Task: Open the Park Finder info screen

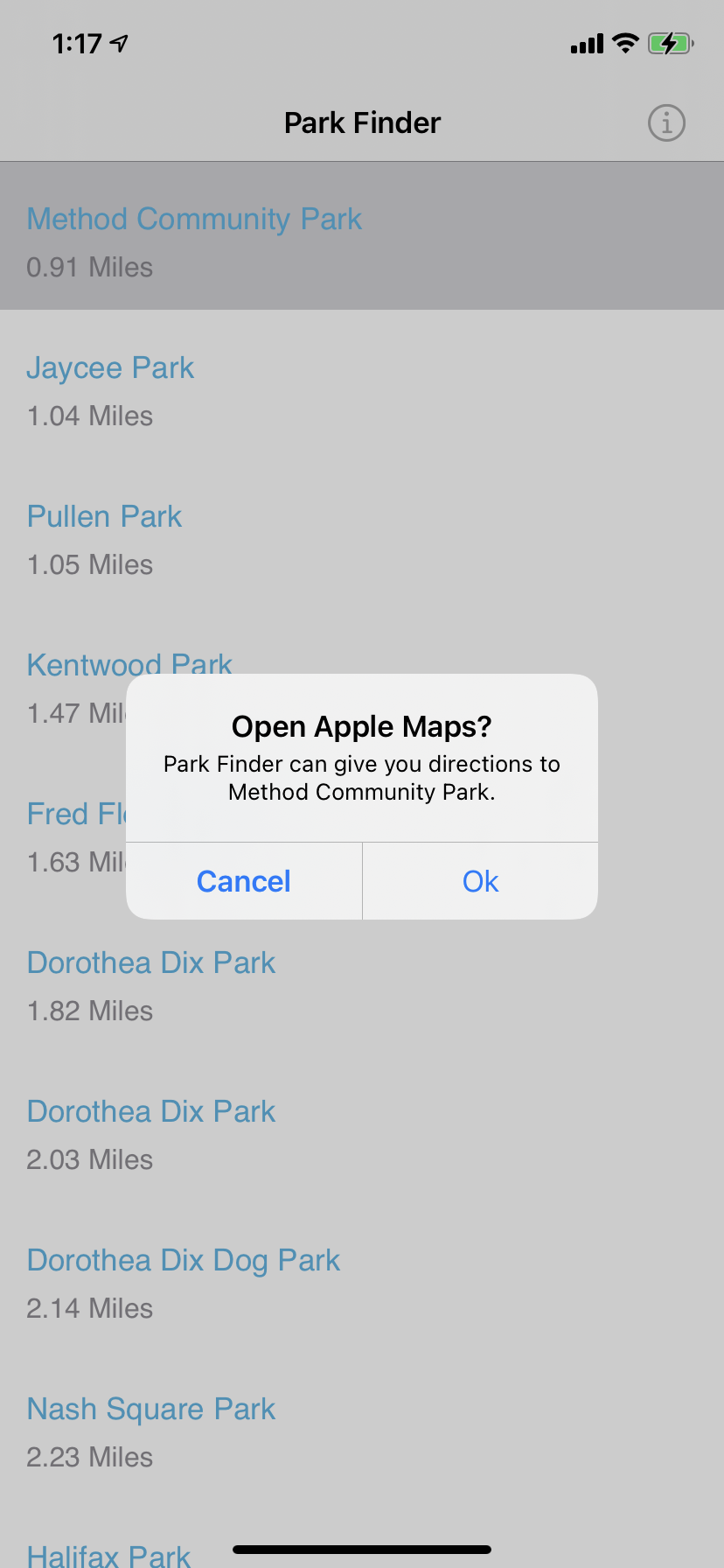Action: click(x=666, y=122)
